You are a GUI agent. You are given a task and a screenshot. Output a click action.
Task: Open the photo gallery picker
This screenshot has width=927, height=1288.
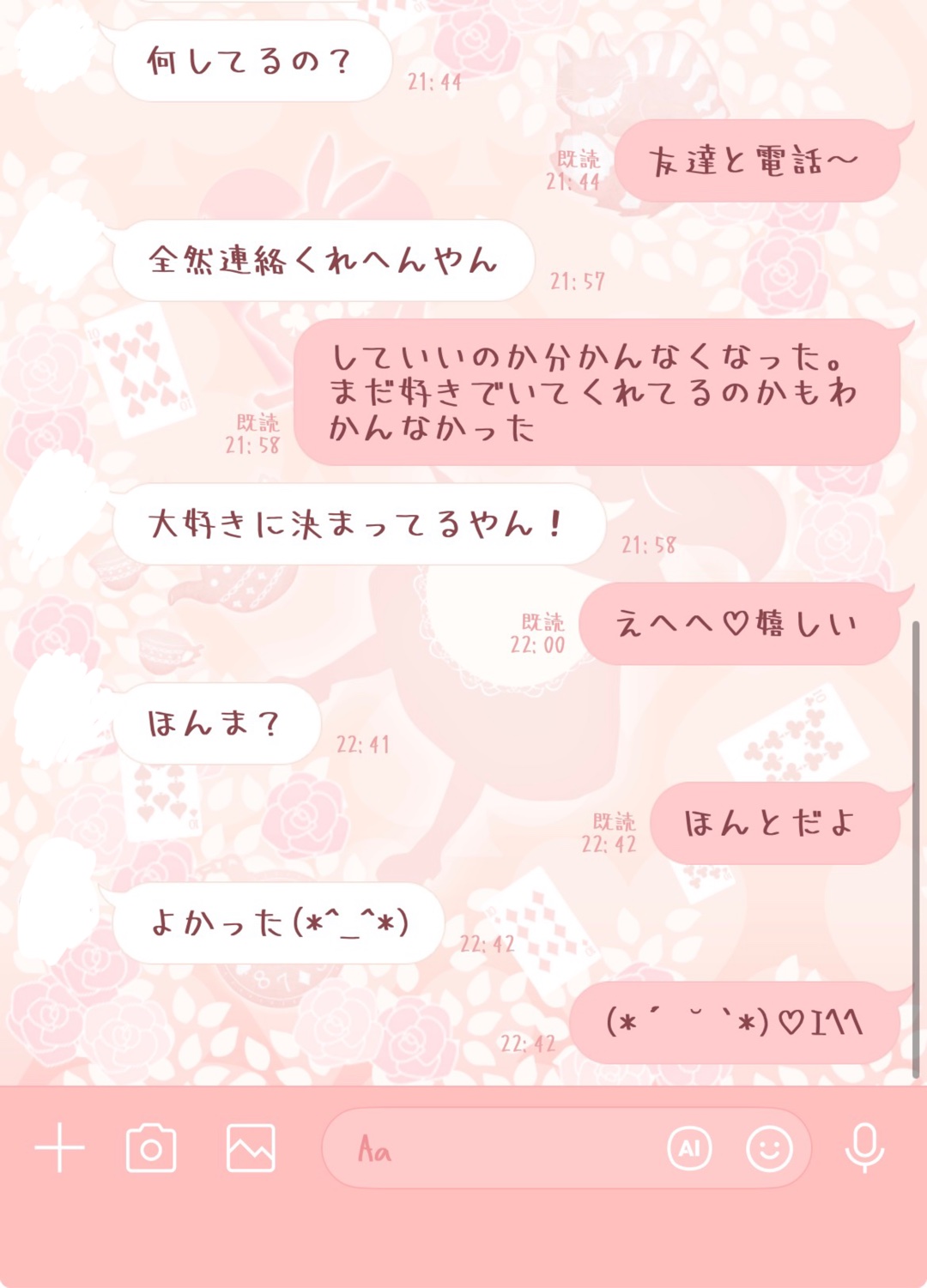click(x=251, y=1148)
